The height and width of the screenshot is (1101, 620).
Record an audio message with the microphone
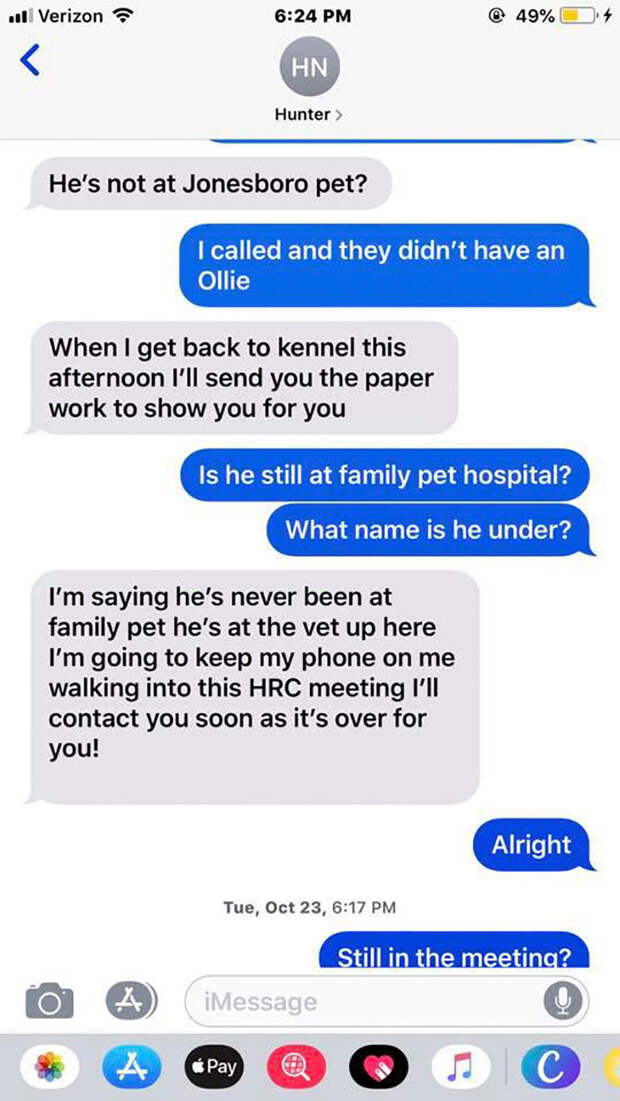[x=563, y=1001]
